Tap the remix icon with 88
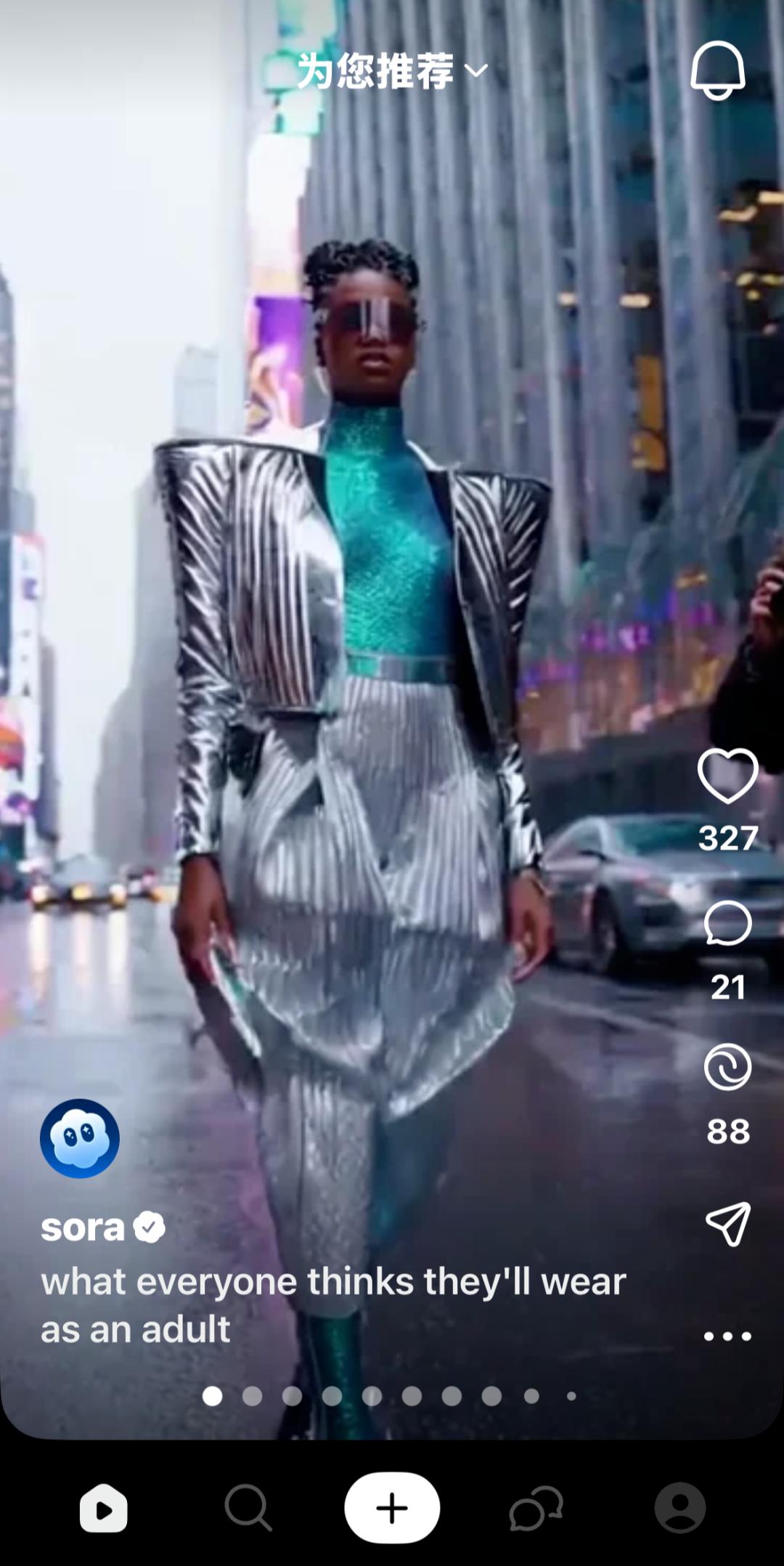The height and width of the screenshot is (1566, 784). [x=727, y=1067]
